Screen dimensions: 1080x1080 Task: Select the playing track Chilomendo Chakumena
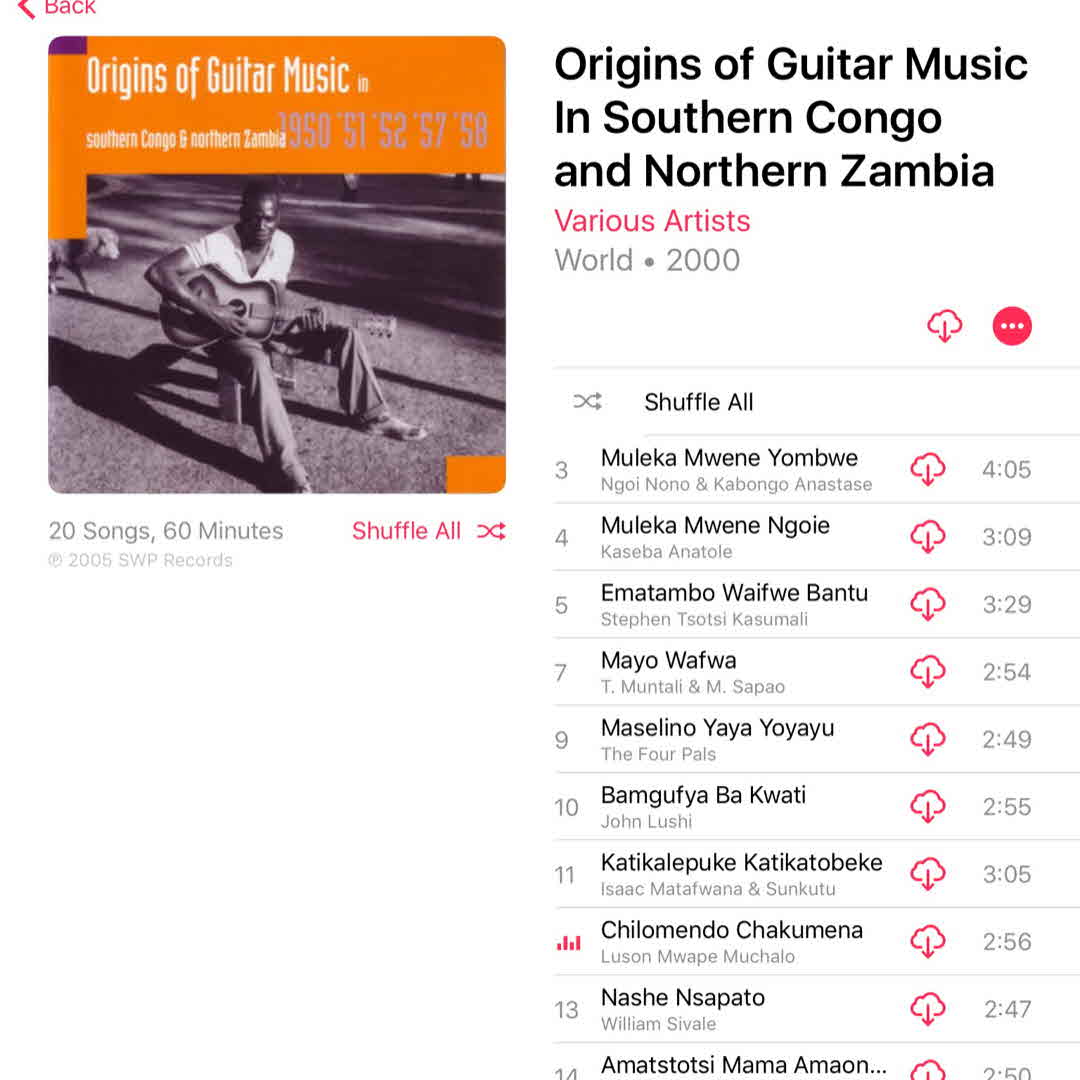(731, 931)
